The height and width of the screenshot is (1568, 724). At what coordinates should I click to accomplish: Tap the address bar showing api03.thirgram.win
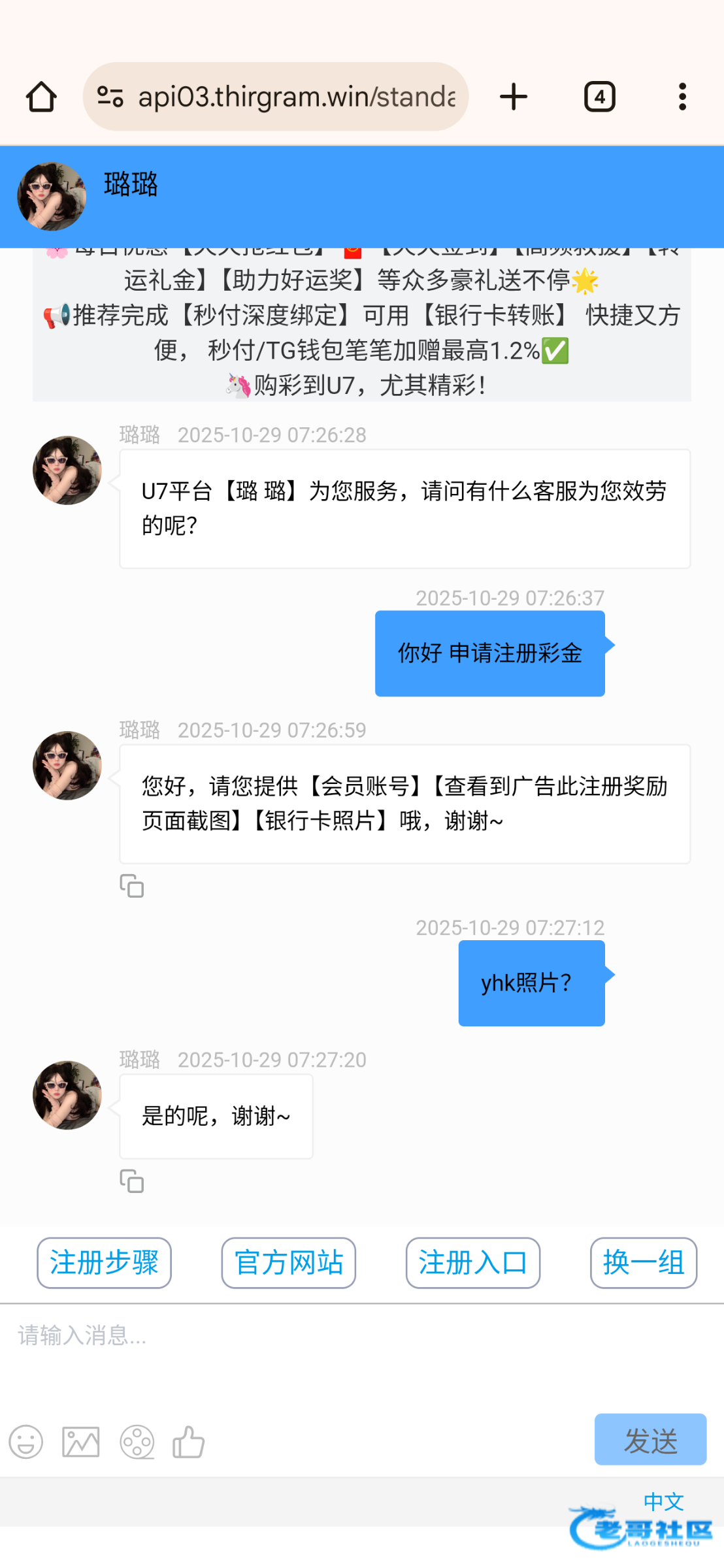click(x=276, y=97)
